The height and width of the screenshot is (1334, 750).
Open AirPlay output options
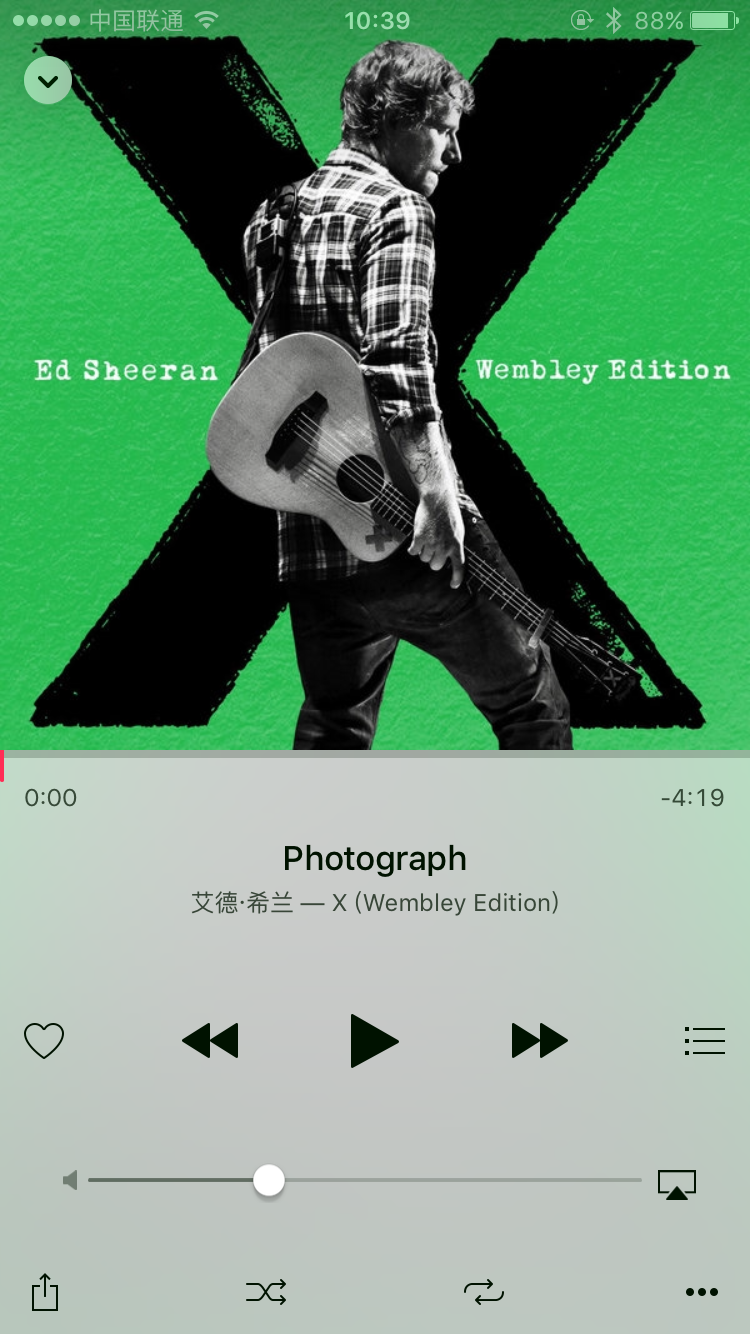point(677,1184)
